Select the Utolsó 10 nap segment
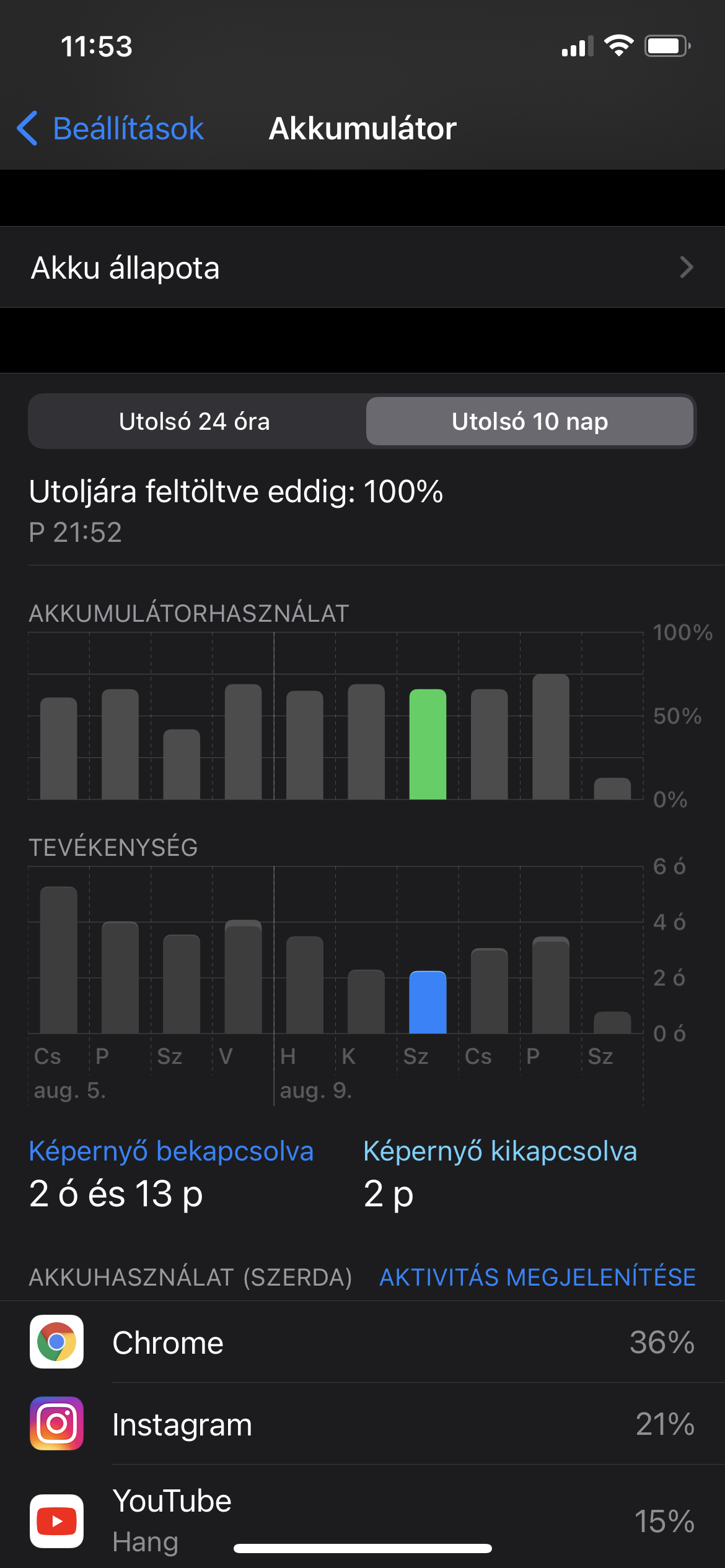Screen dimensions: 725x1568 pyautogui.click(x=530, y=422)
